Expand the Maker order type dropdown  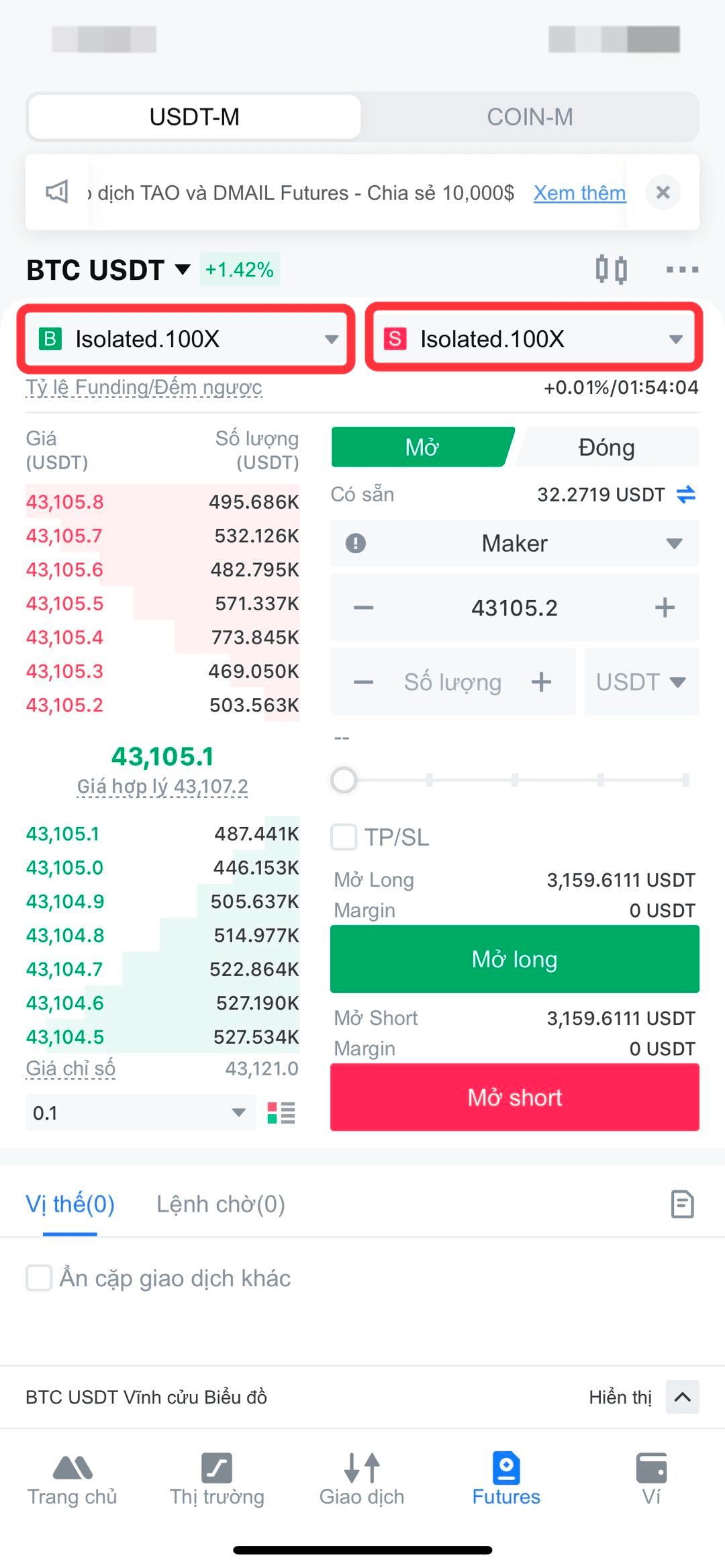515,543
